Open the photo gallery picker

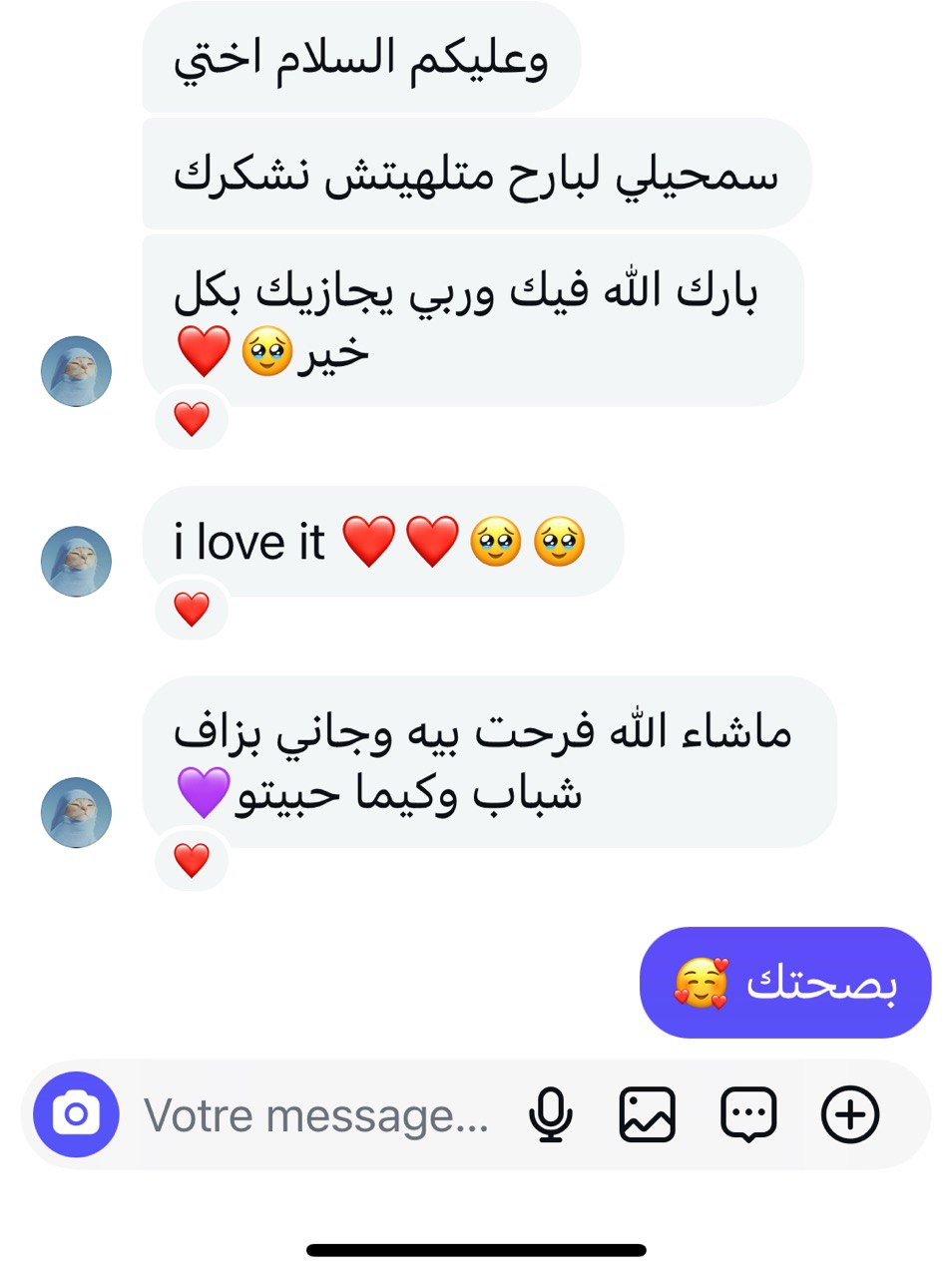[648, 1114]
